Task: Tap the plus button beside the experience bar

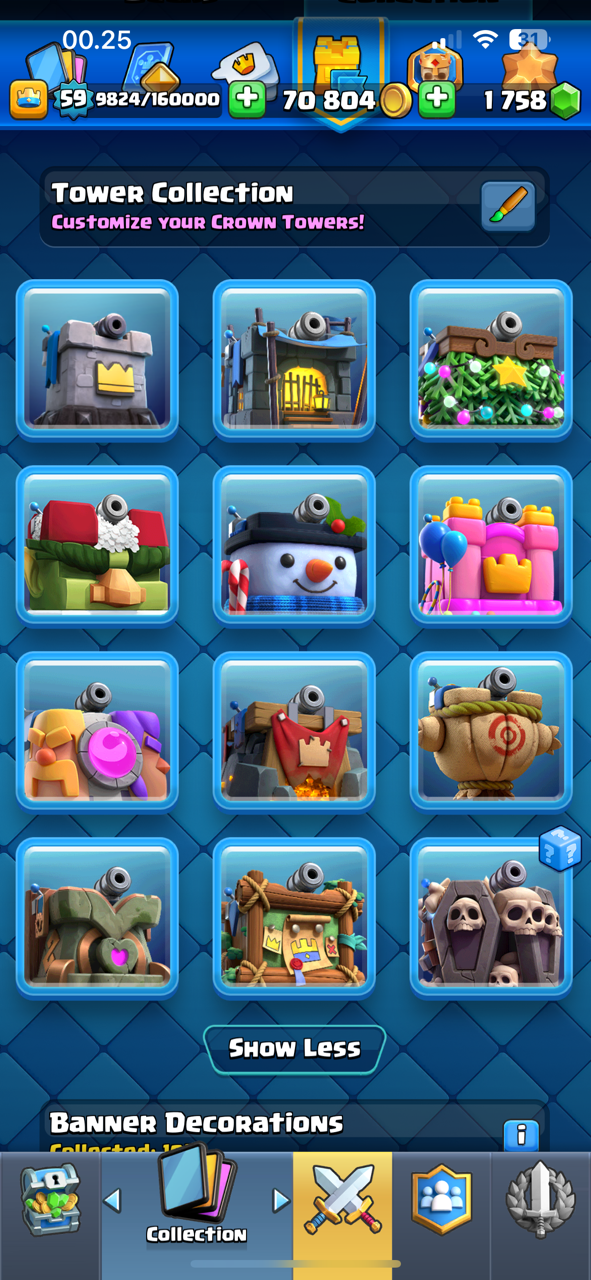Action: [247, 99]
